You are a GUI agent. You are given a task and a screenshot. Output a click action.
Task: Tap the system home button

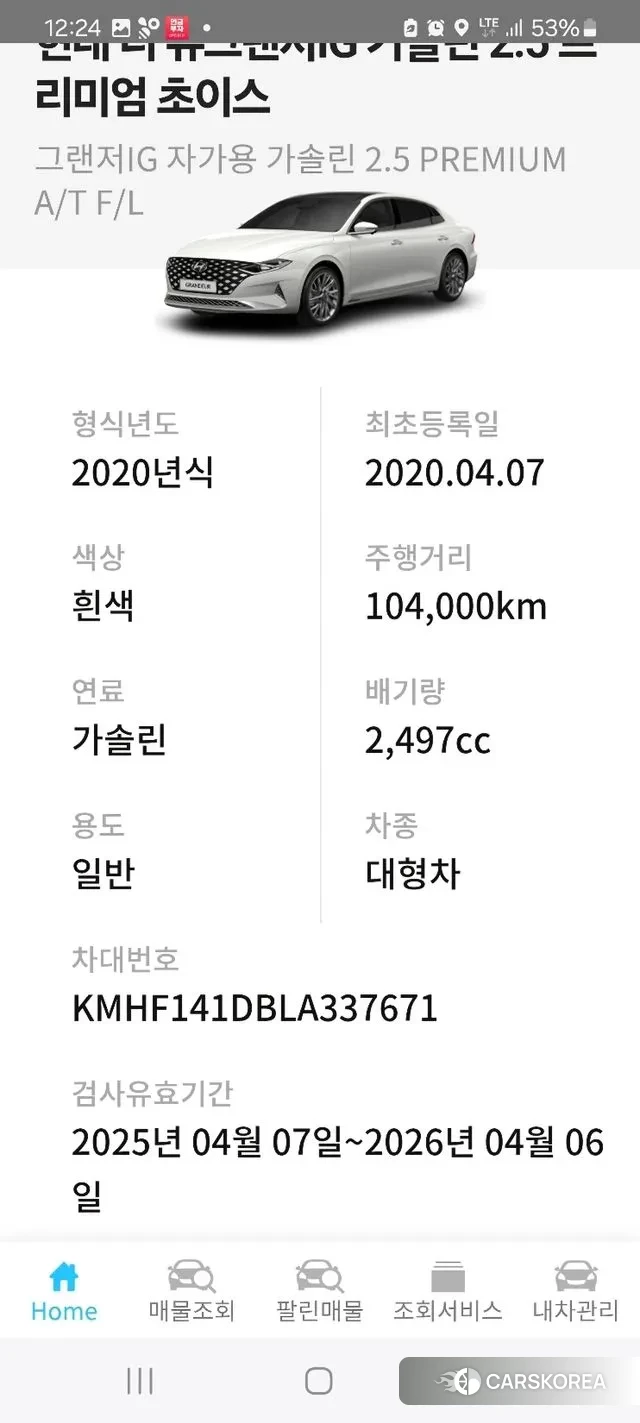pos(319,1381)
